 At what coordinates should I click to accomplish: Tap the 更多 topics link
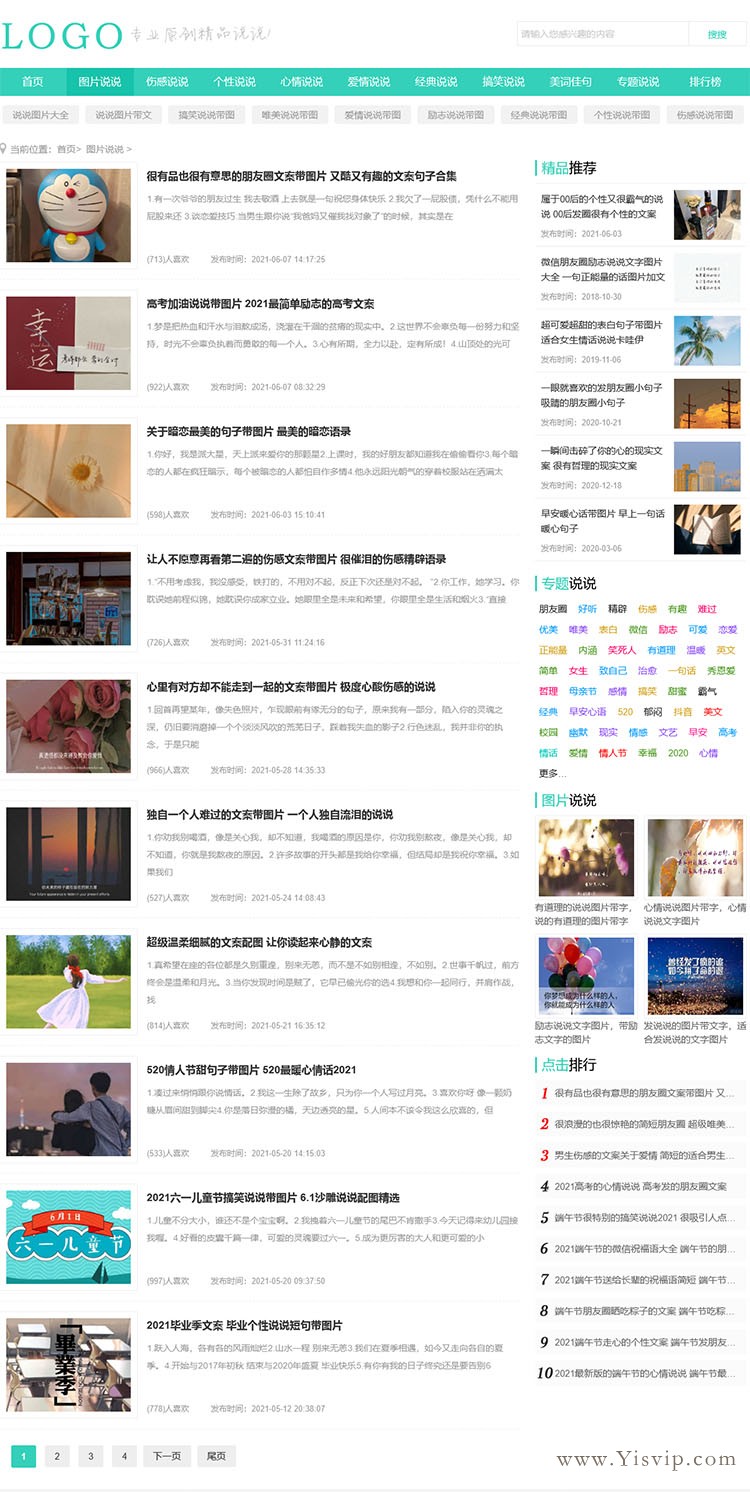[x=548, y=773]
